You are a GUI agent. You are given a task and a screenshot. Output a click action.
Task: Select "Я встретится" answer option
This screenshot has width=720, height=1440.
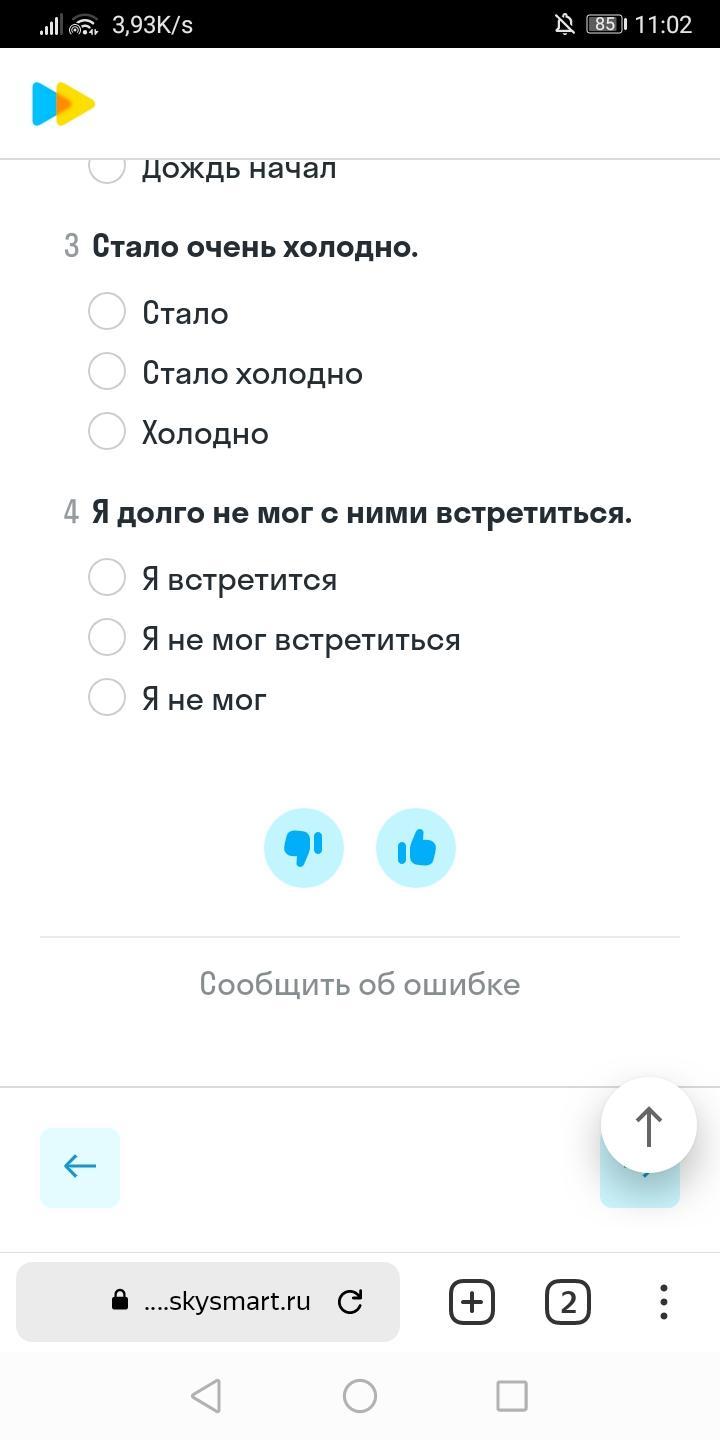[107, 578]
